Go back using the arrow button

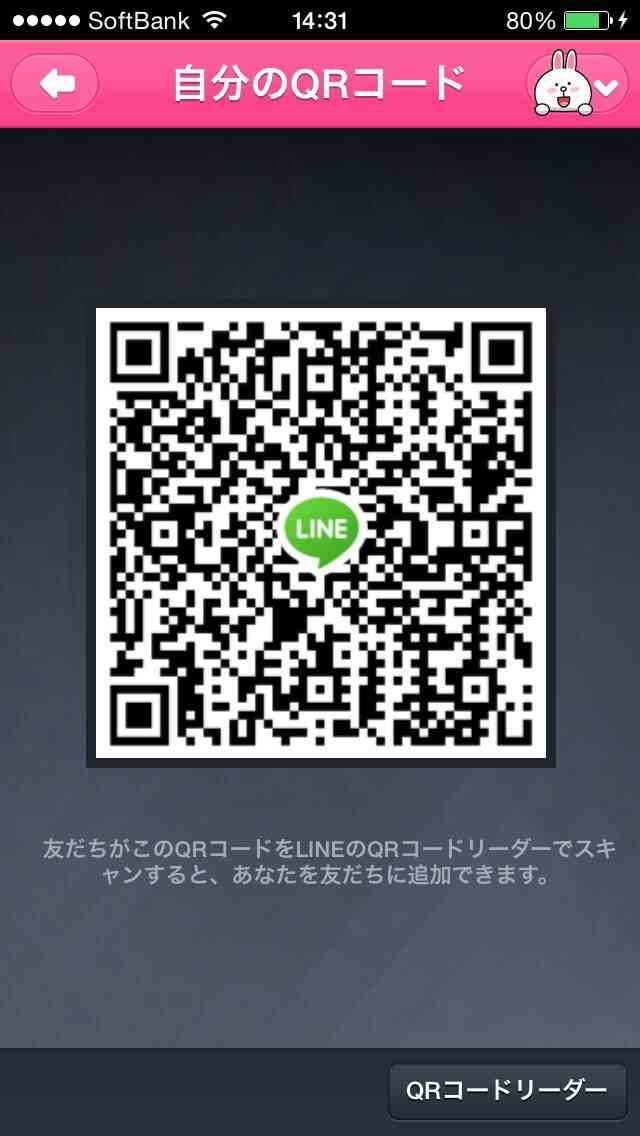(x=54, y=84)
